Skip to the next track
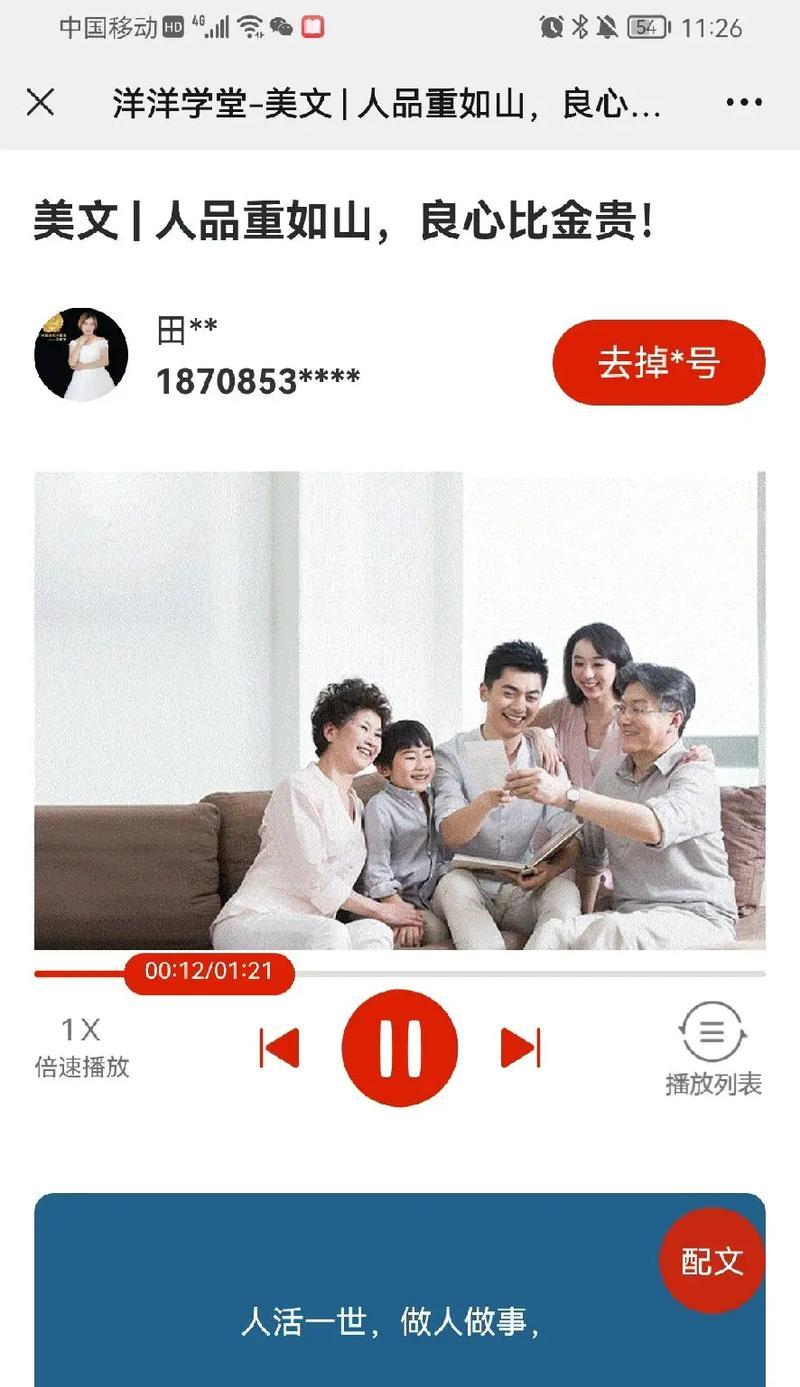The height and width of the screenshot is (1387, 800). [520, 1047]
